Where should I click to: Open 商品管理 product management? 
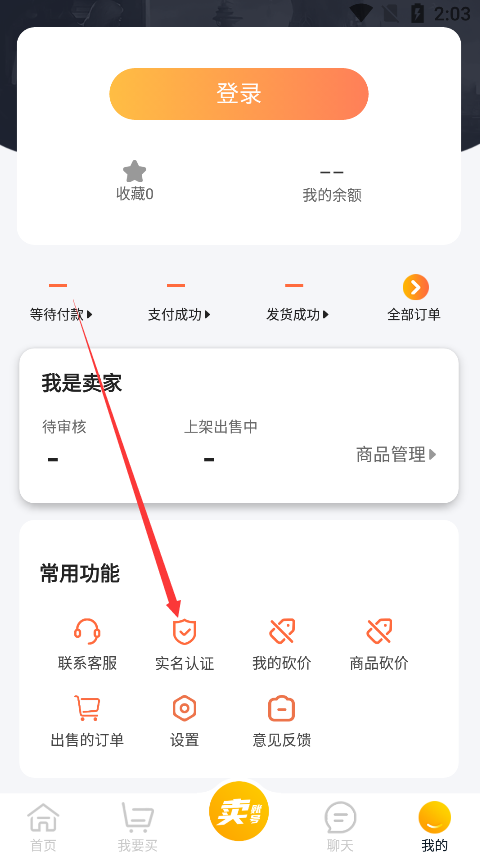(x=396, y=454)
